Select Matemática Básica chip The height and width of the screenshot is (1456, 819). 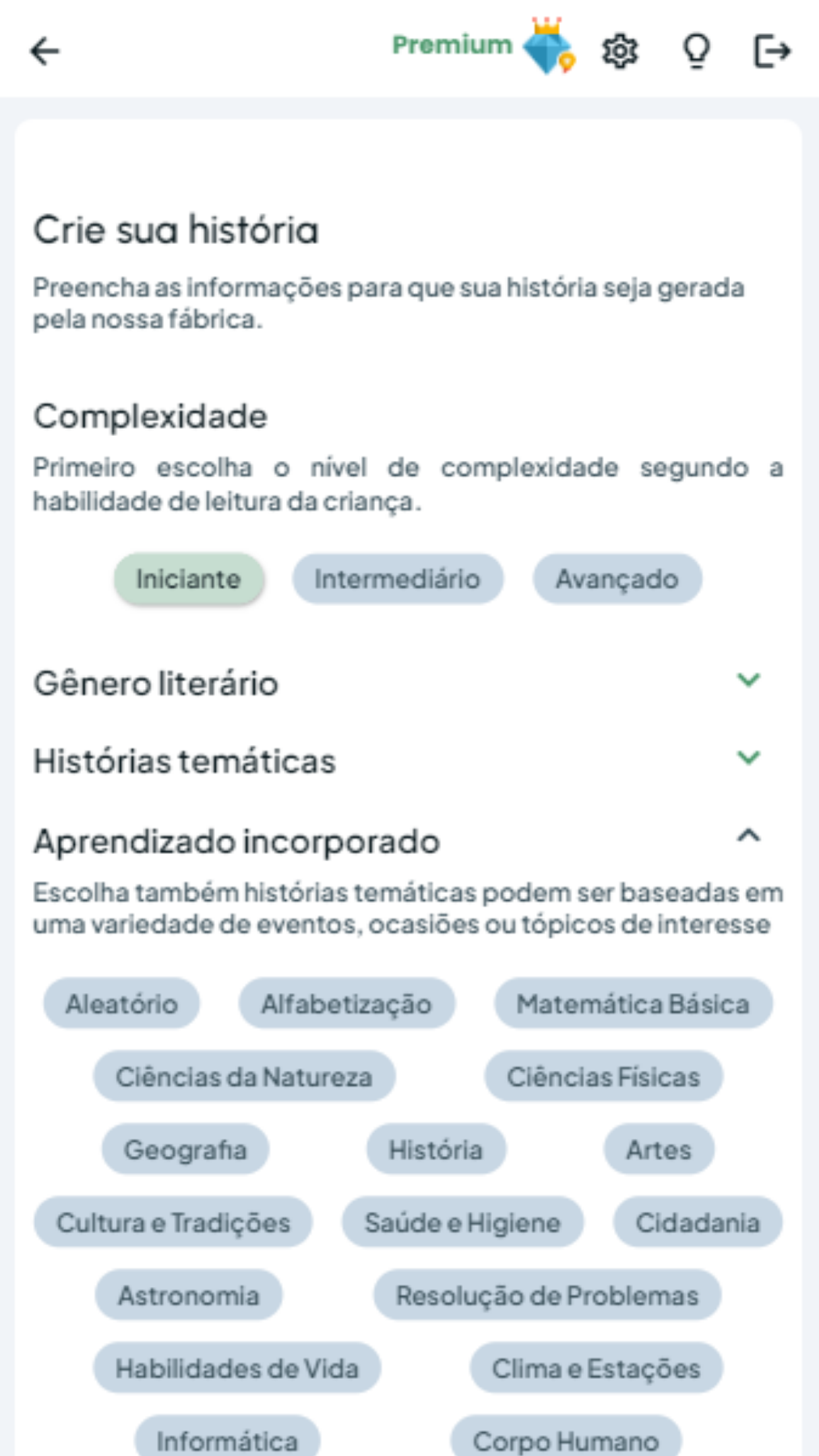pyautogui.click(x=632, y=1004)
